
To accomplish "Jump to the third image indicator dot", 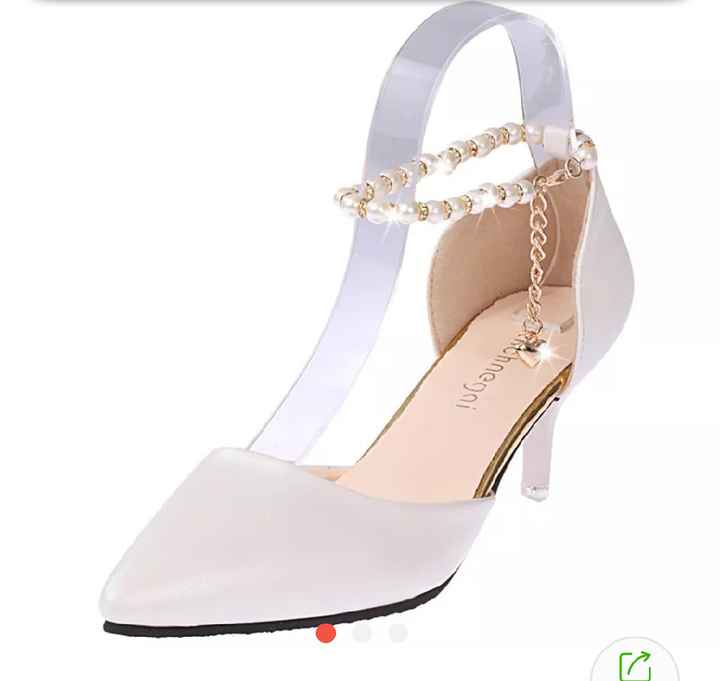I will [398, 633].
